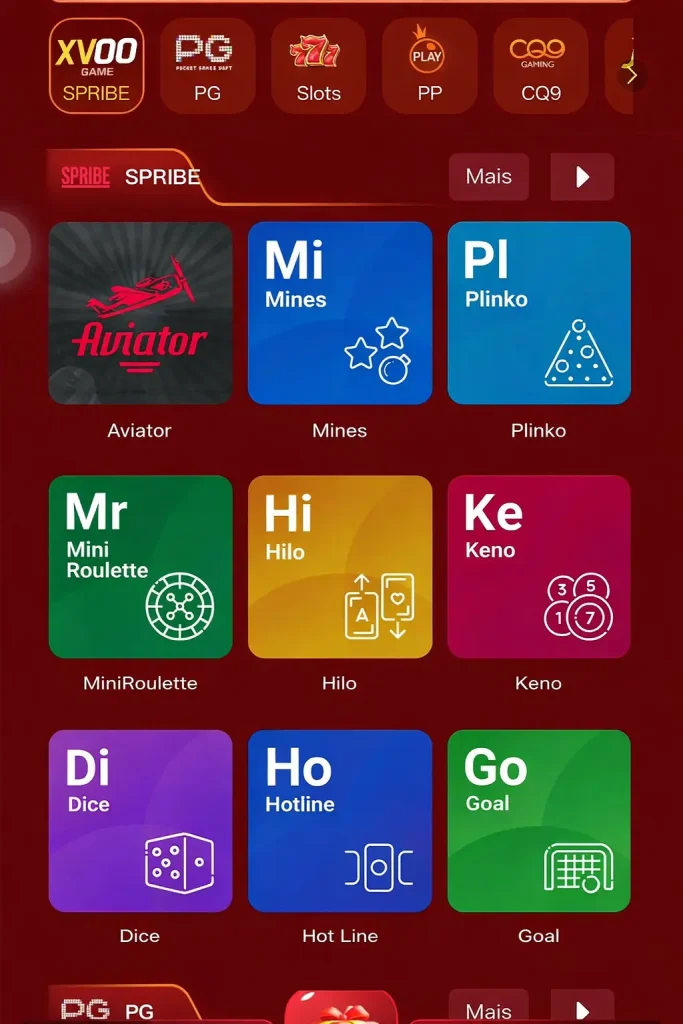Tap Mais in the SPRIBE section
Viewport: 683px width, 1024px height.
pos(488,177)
